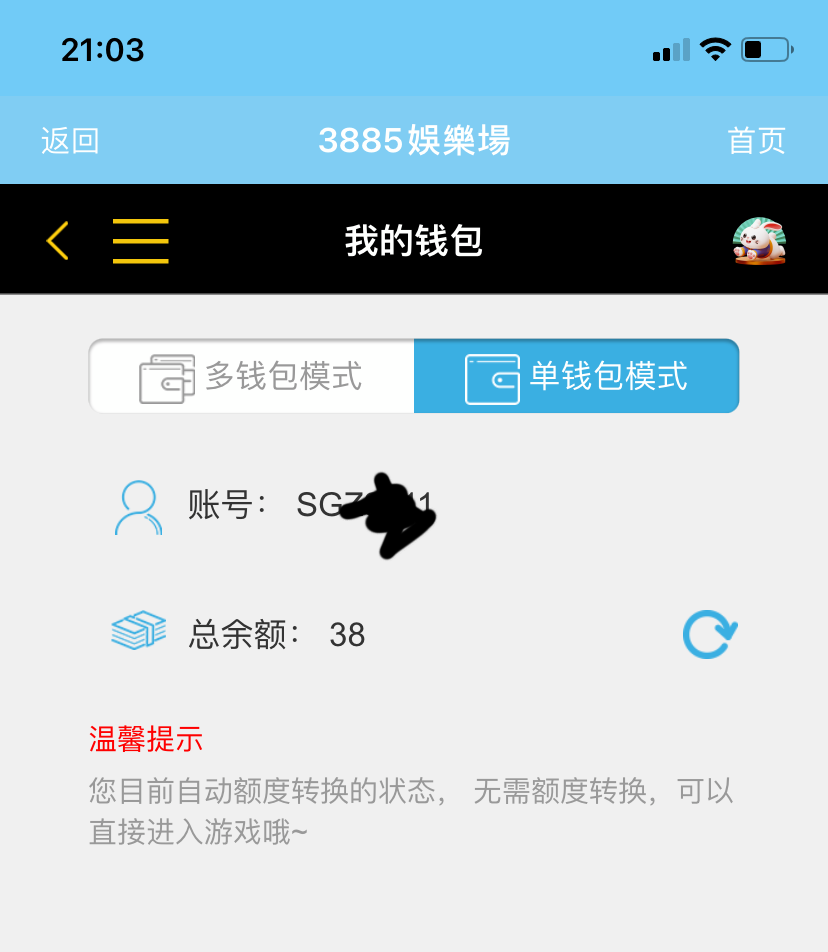Open the yellow hamburger menu

[x=140, y=241]
